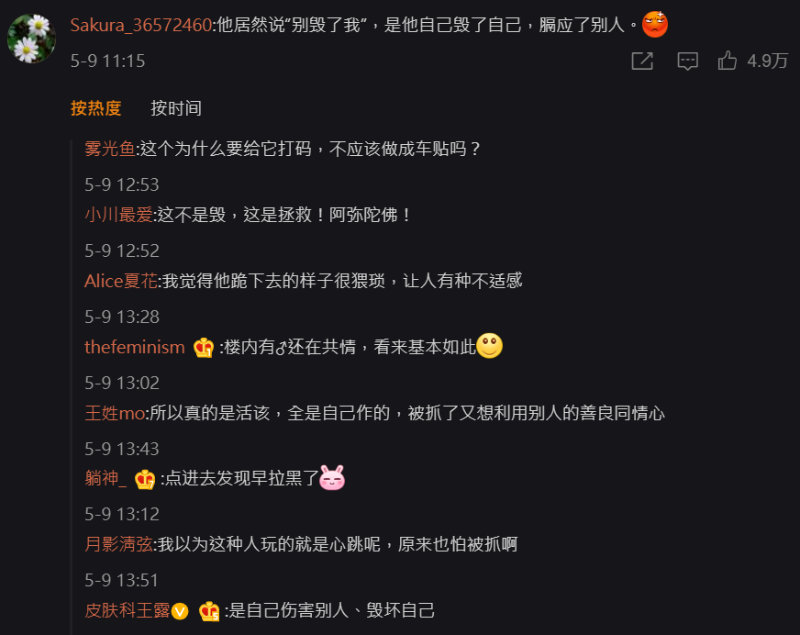Open Alice夏花's profile
800x635 pixels.
(x=121, y=281)
